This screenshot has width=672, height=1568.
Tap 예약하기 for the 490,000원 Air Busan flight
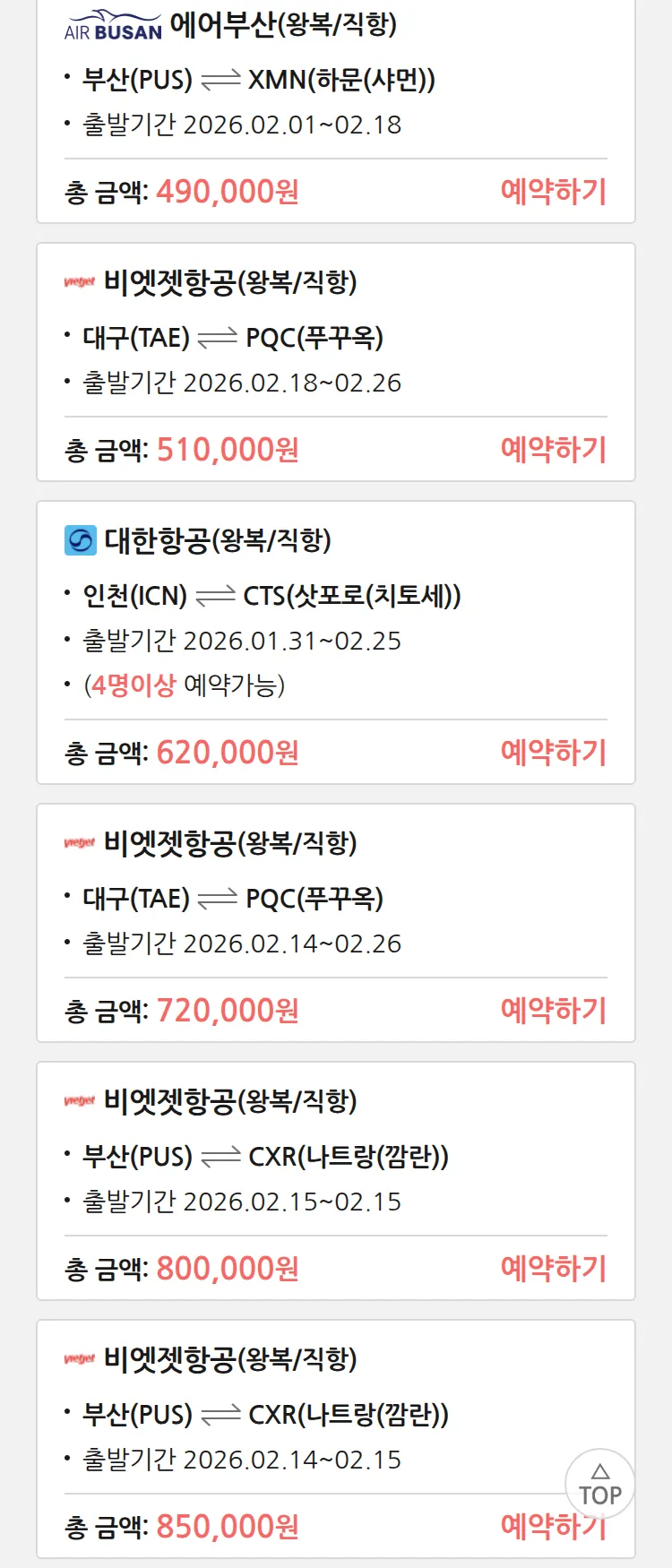coord(553,192)
